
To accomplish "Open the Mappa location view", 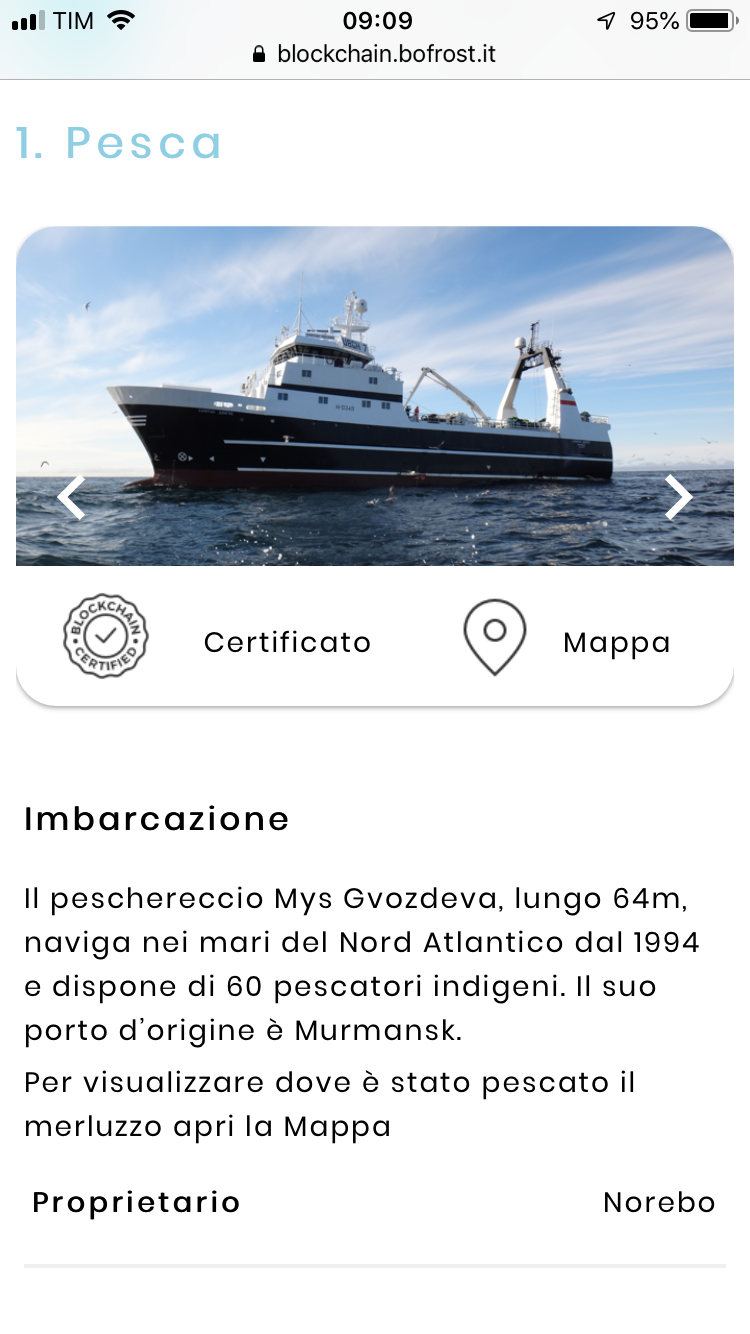I will 566,638.
